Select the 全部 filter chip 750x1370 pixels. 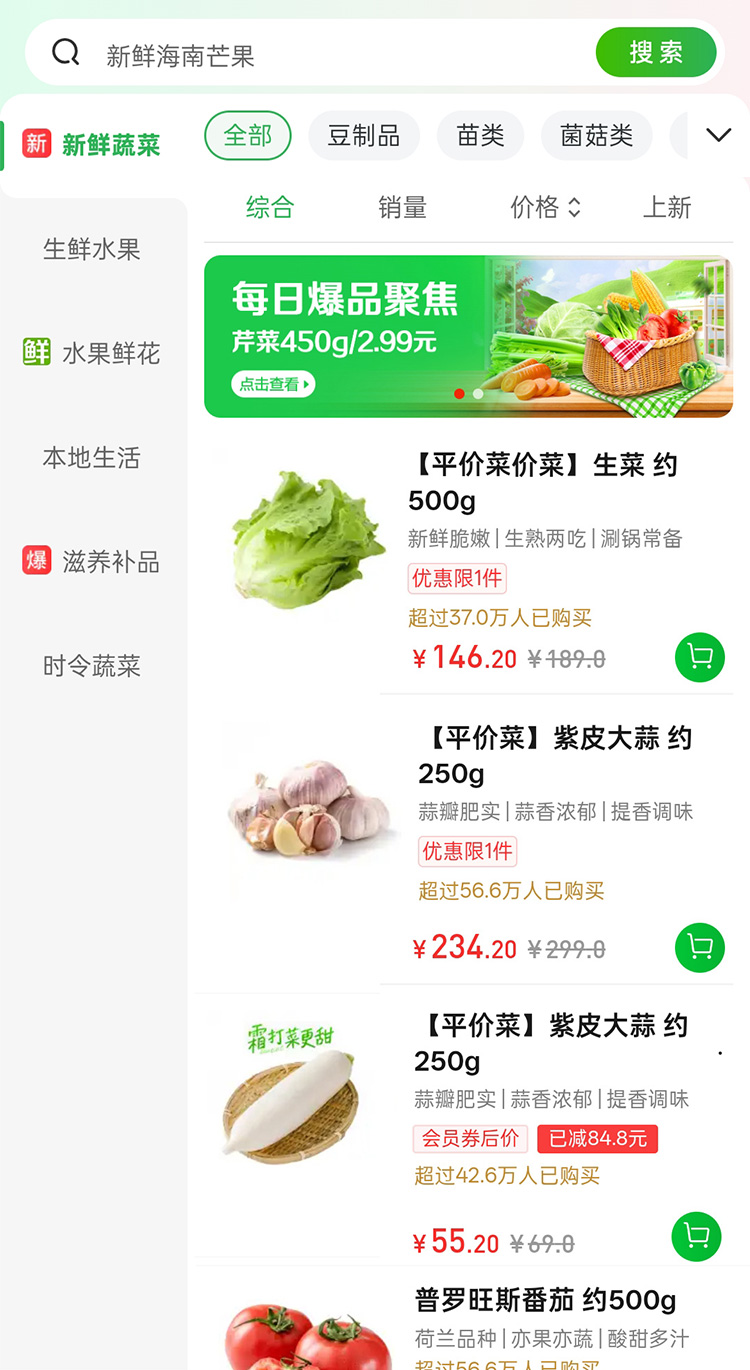click(248, 136)
